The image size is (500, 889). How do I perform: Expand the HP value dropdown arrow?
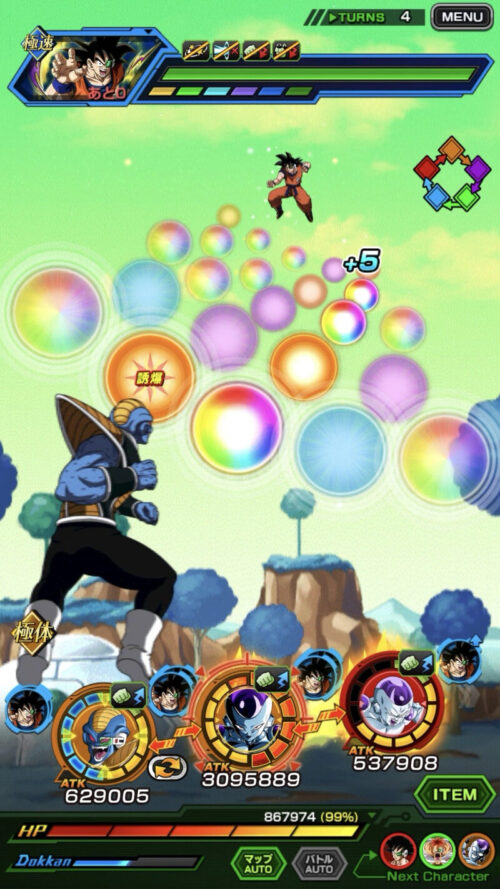pyautogui.click(x=371, y=816)
